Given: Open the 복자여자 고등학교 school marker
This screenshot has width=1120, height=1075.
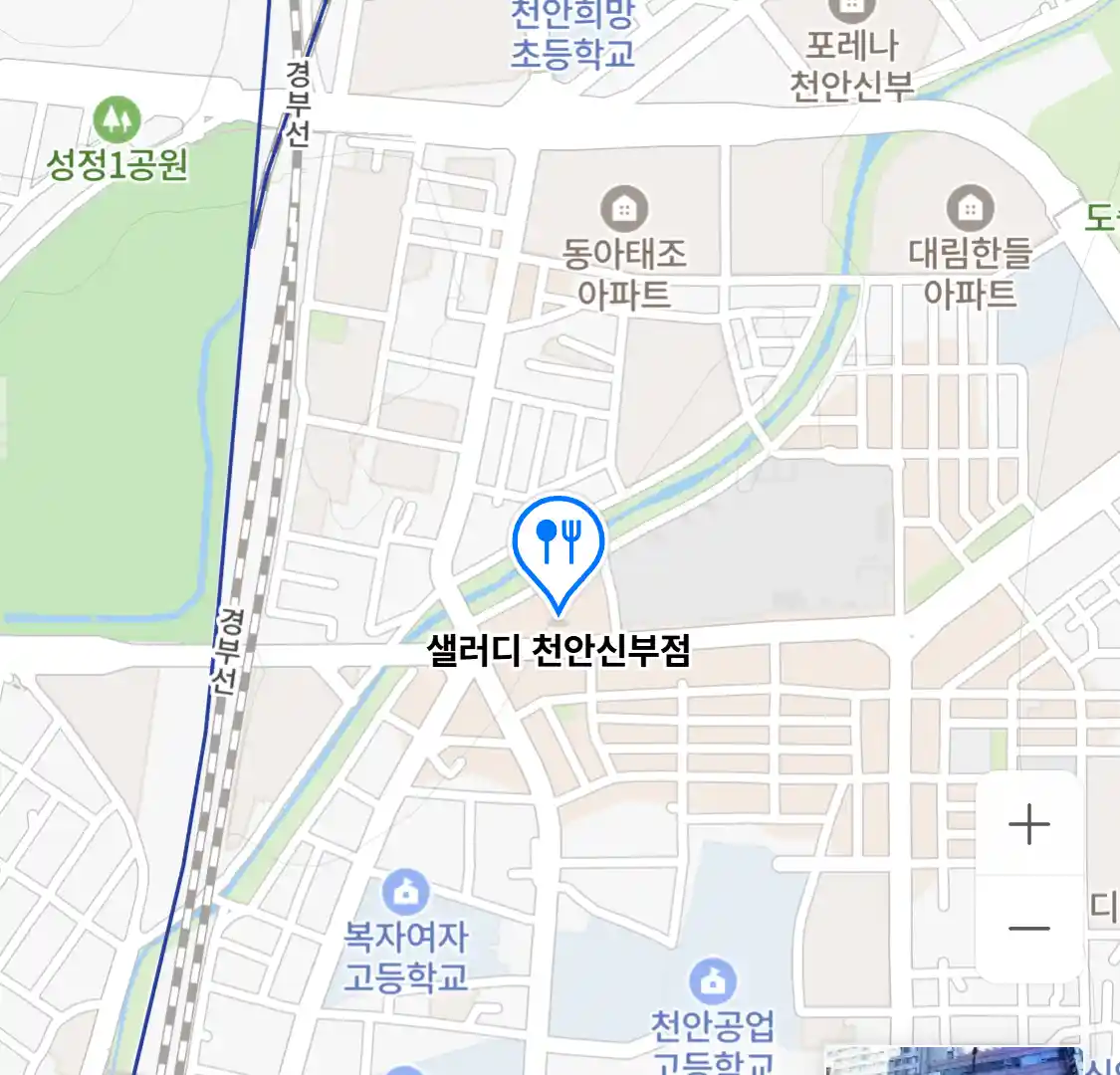Looking at the screenshot, I should coord(405,893).
